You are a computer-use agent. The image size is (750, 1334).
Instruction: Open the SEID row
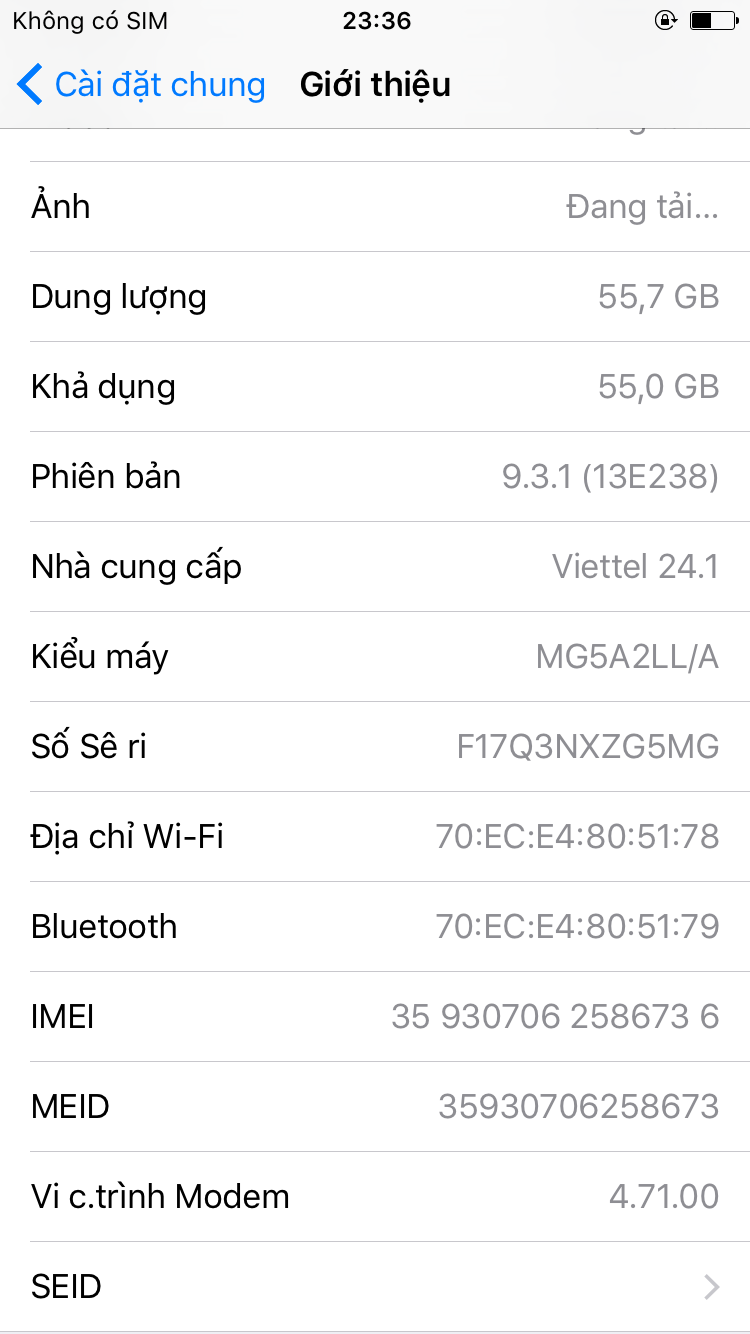point(375,1286)
